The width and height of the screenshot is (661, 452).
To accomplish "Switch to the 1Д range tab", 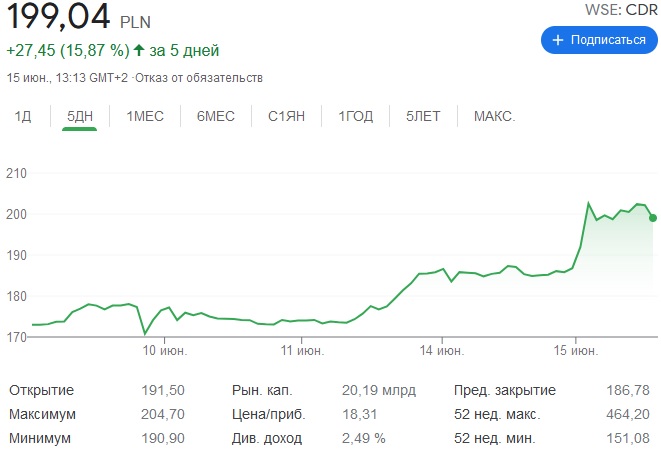I will click(23, 117).
